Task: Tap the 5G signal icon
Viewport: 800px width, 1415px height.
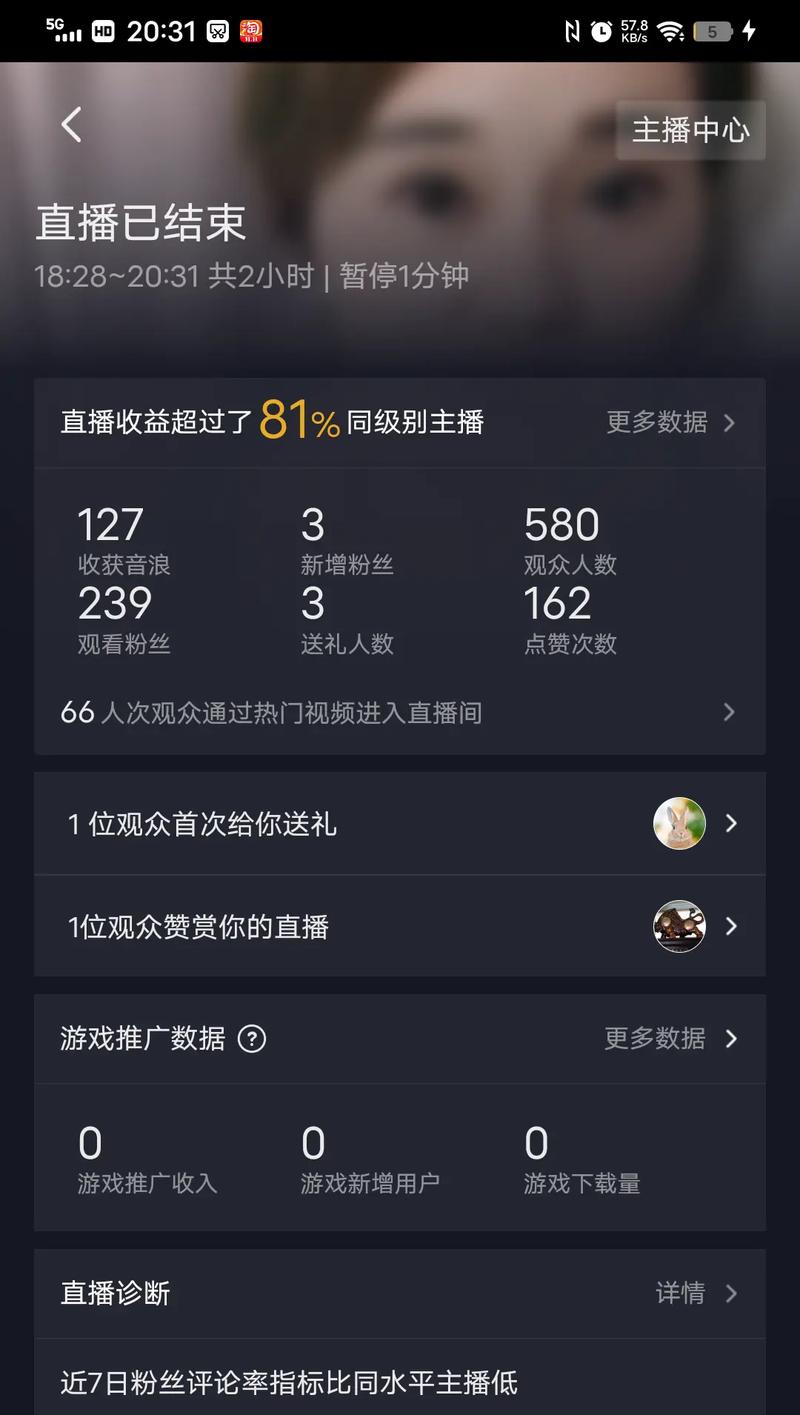Action: (x=60, y=30)
